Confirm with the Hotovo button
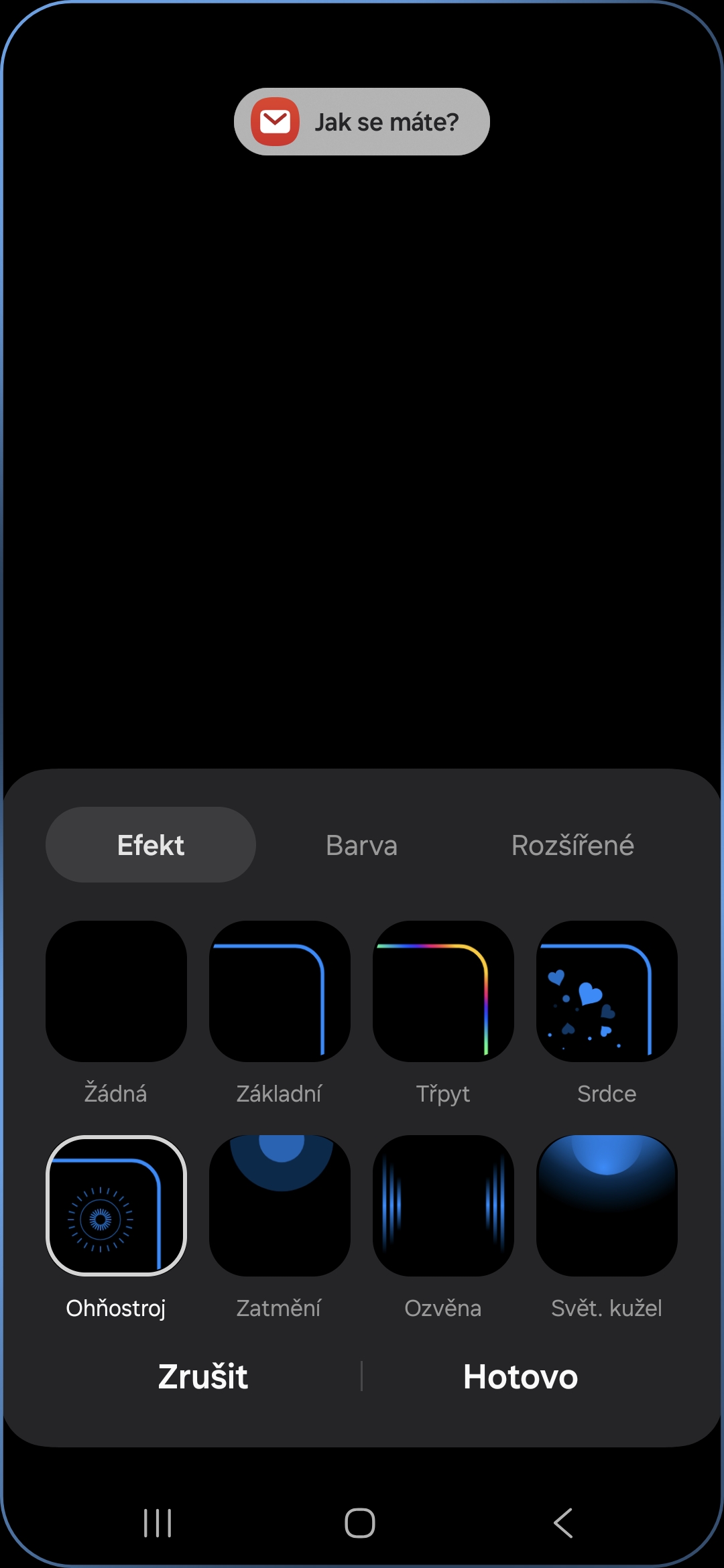The height and width of the screenshot is (1568, 724). point(520,1376)
